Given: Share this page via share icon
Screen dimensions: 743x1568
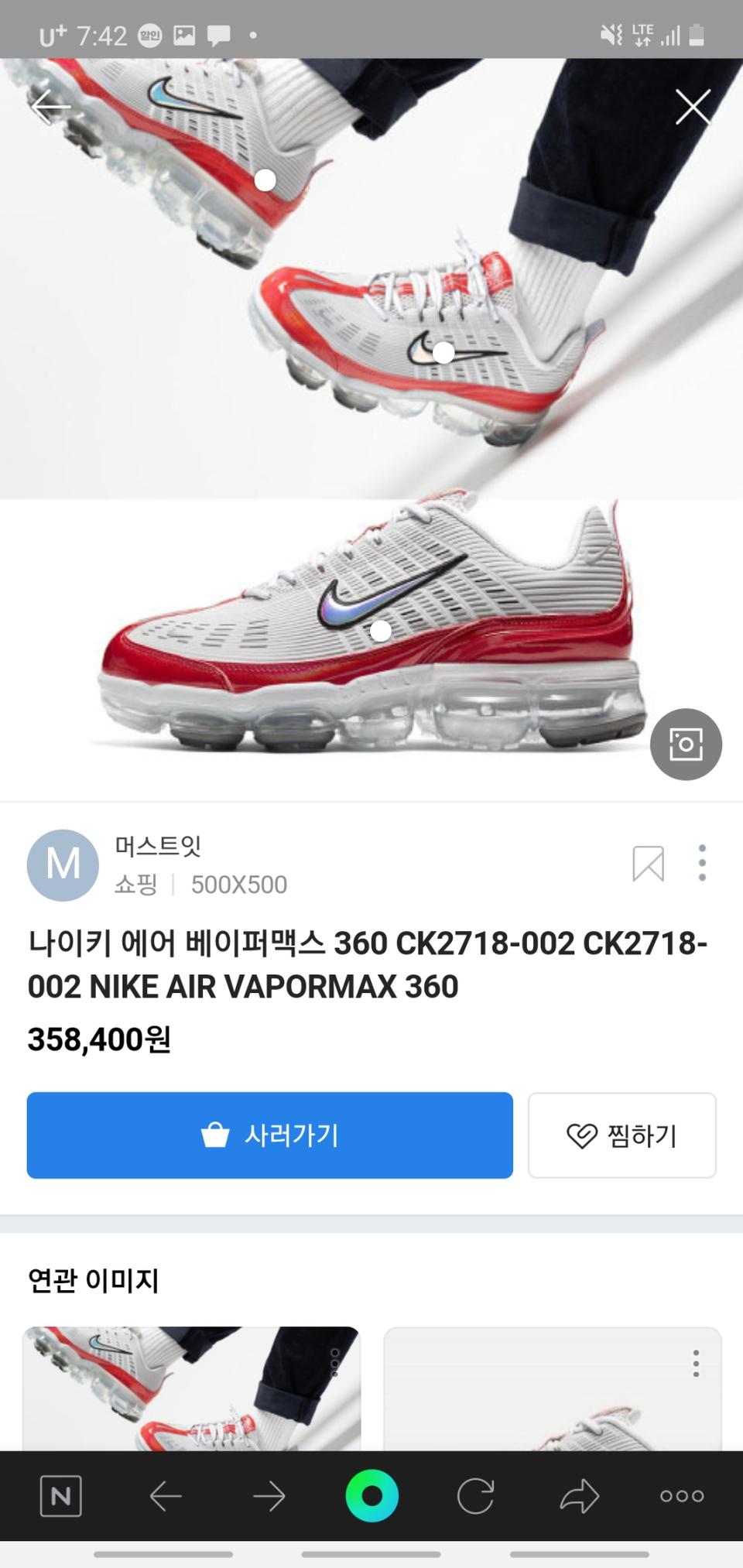Looking at the screenshot, I should 577,1494.
